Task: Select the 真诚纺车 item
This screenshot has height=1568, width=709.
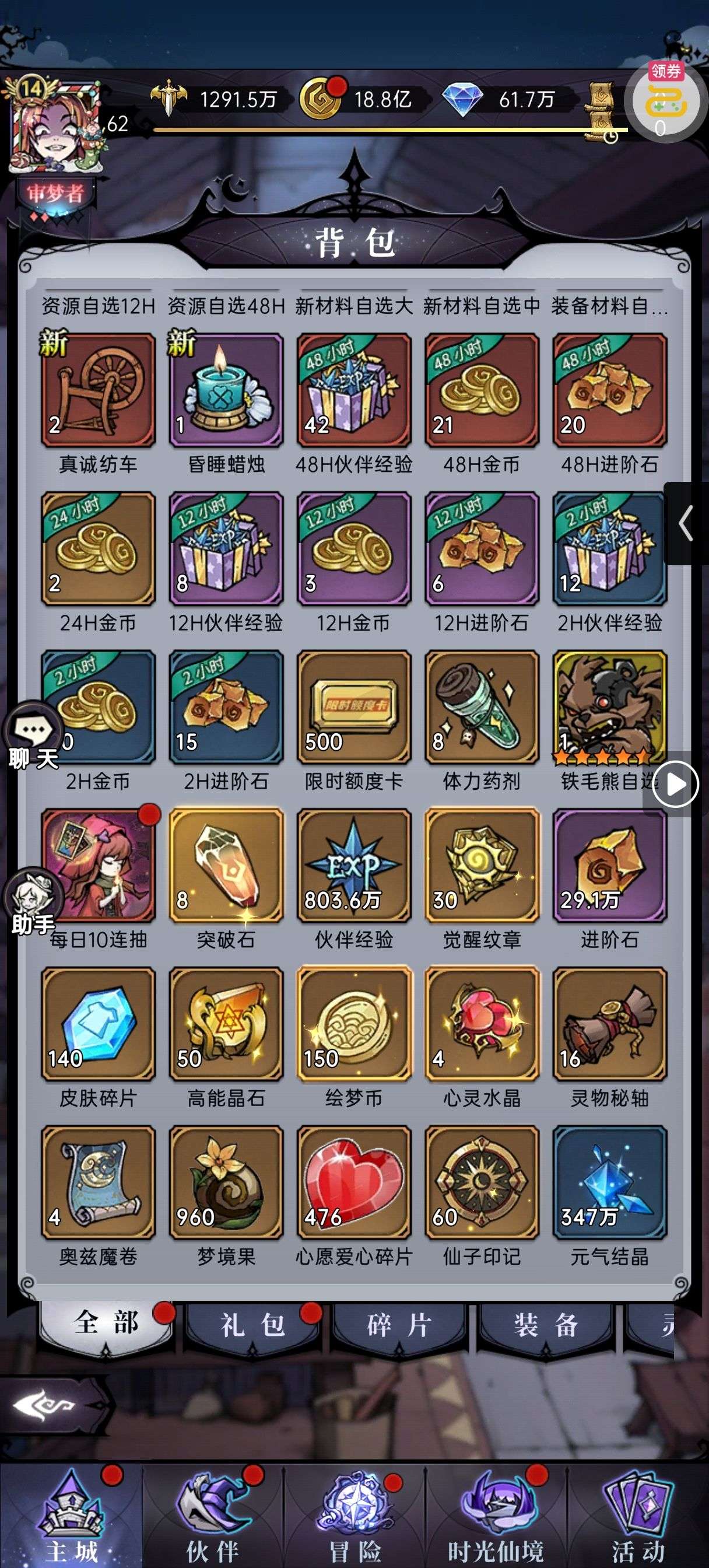Action: click(98, 390)
